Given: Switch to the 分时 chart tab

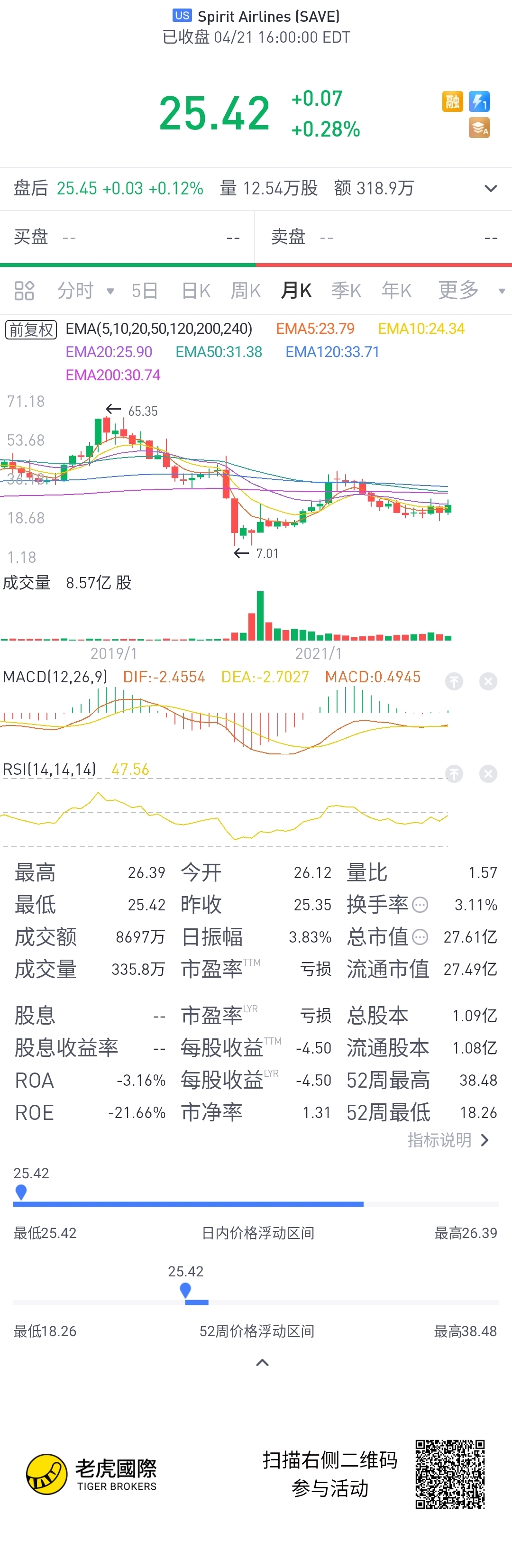Looking at the screenshot, I should (75, 291).
